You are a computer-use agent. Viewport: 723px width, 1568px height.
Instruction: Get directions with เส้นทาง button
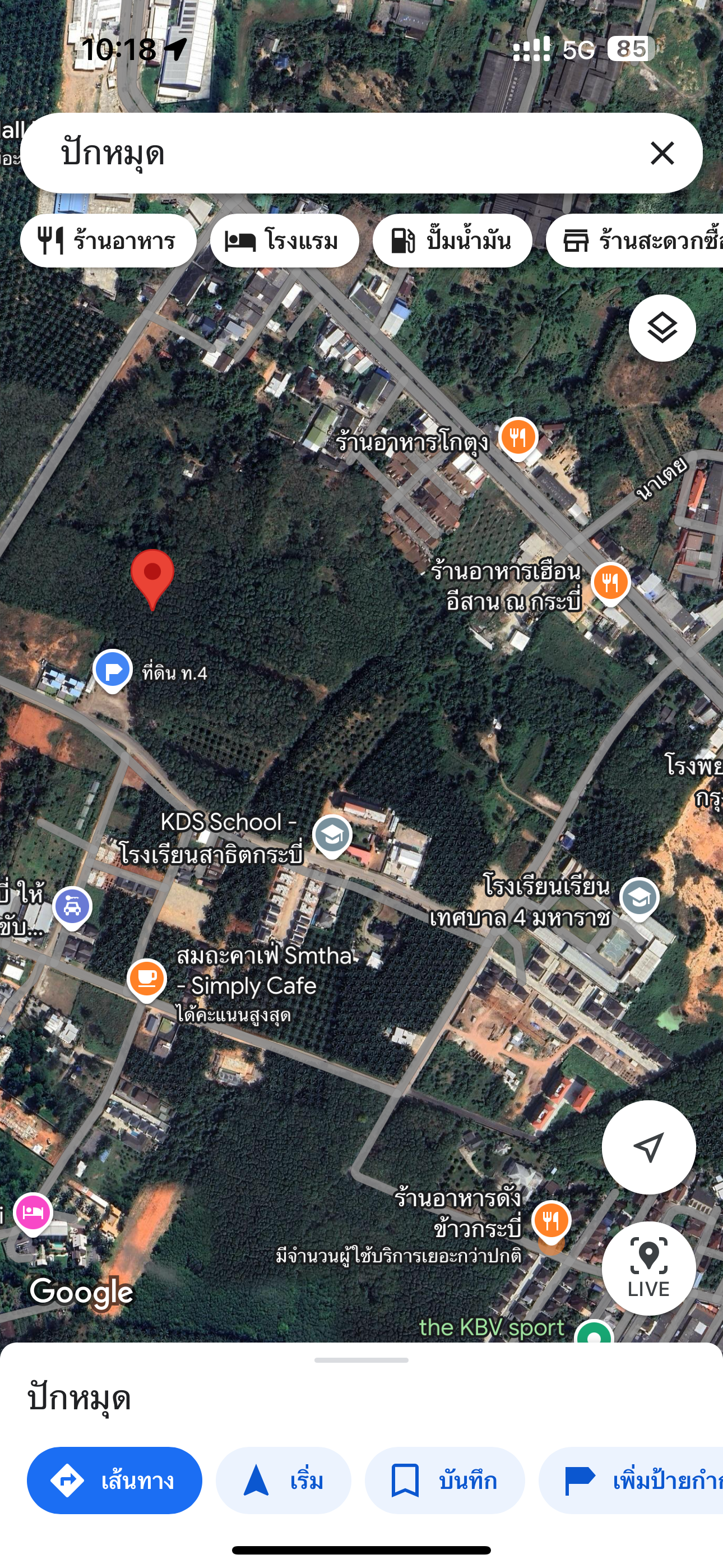[114, 1481]
